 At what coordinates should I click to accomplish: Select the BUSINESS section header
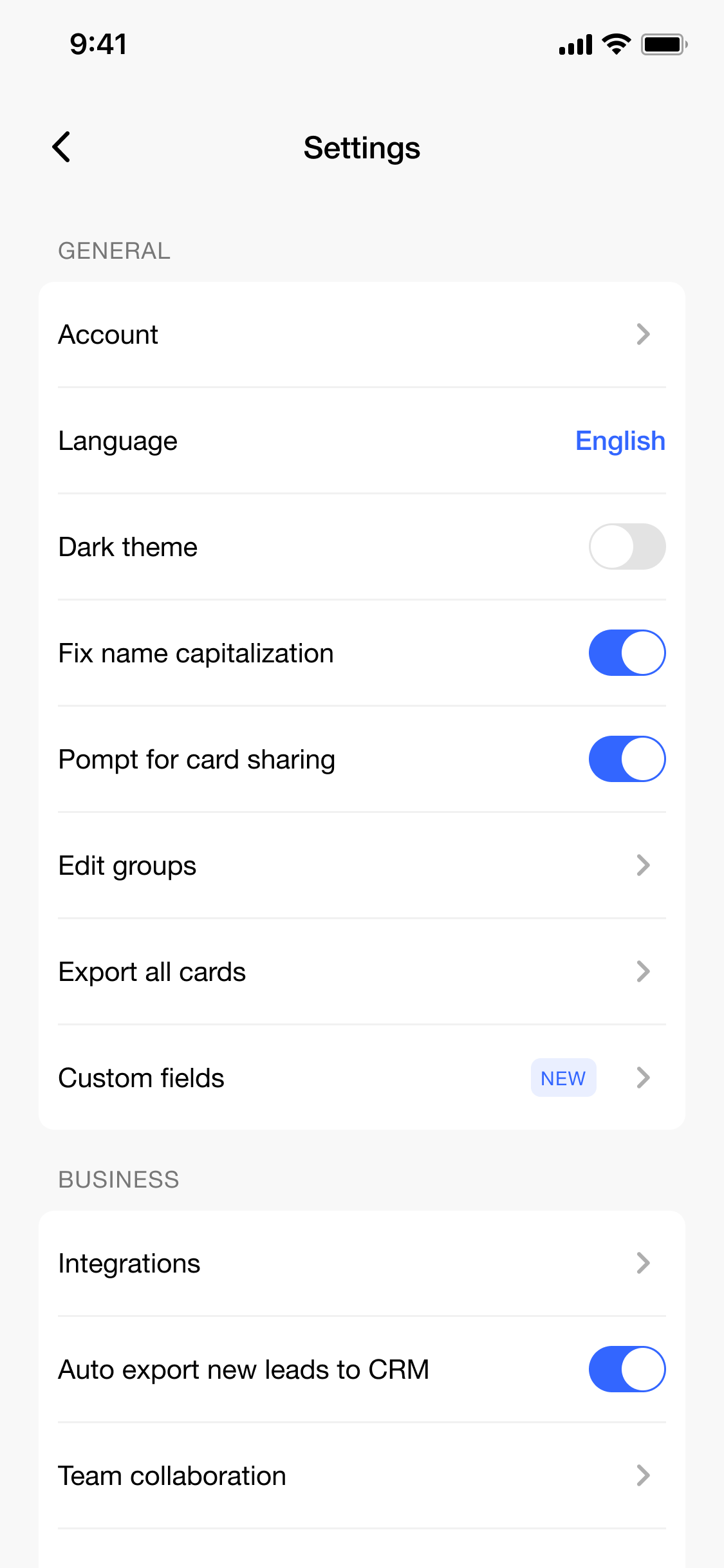point(118,1179)
